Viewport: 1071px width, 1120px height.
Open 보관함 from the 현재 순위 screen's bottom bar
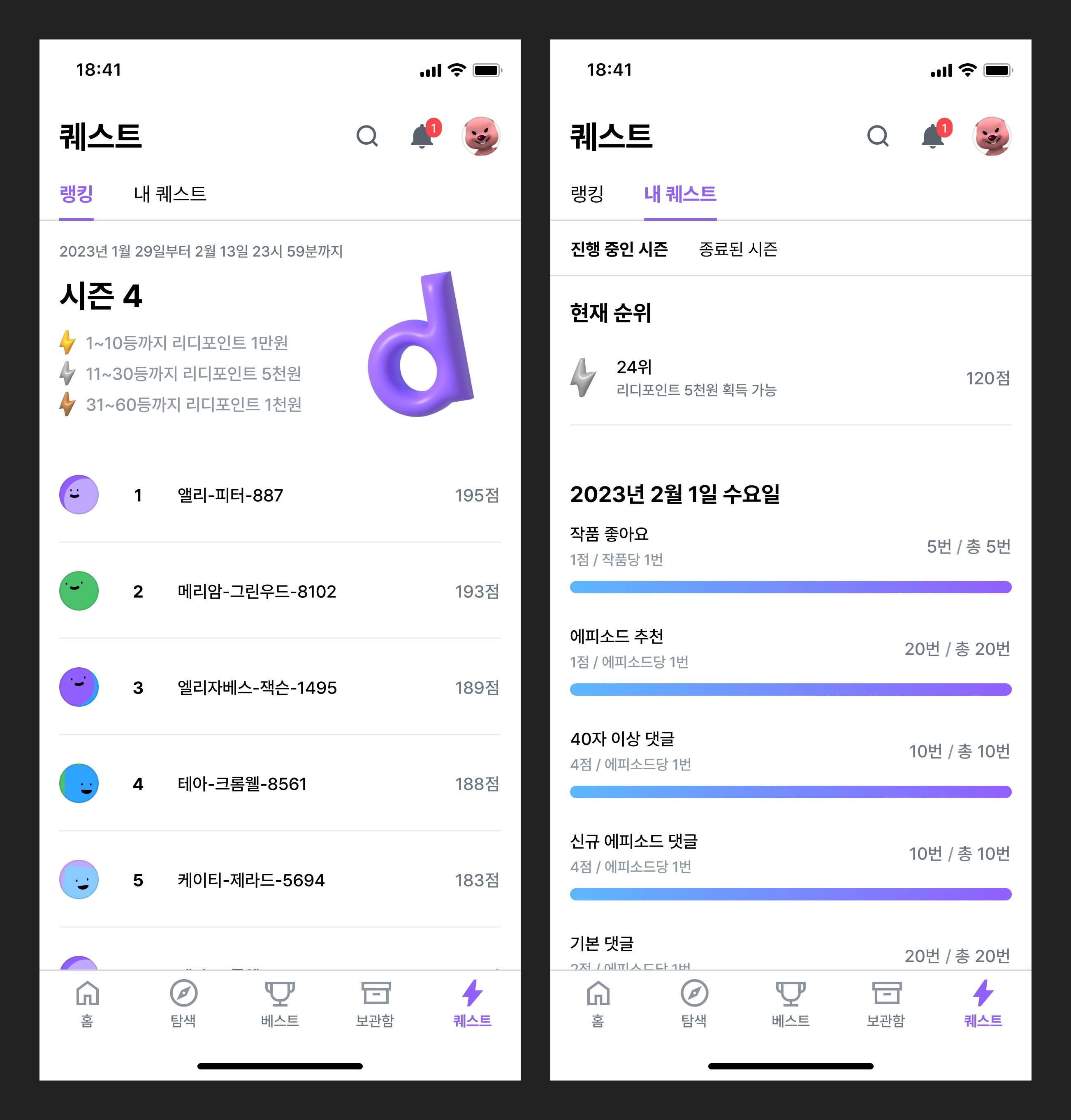pyautogui.click(x=886, y=1003)
